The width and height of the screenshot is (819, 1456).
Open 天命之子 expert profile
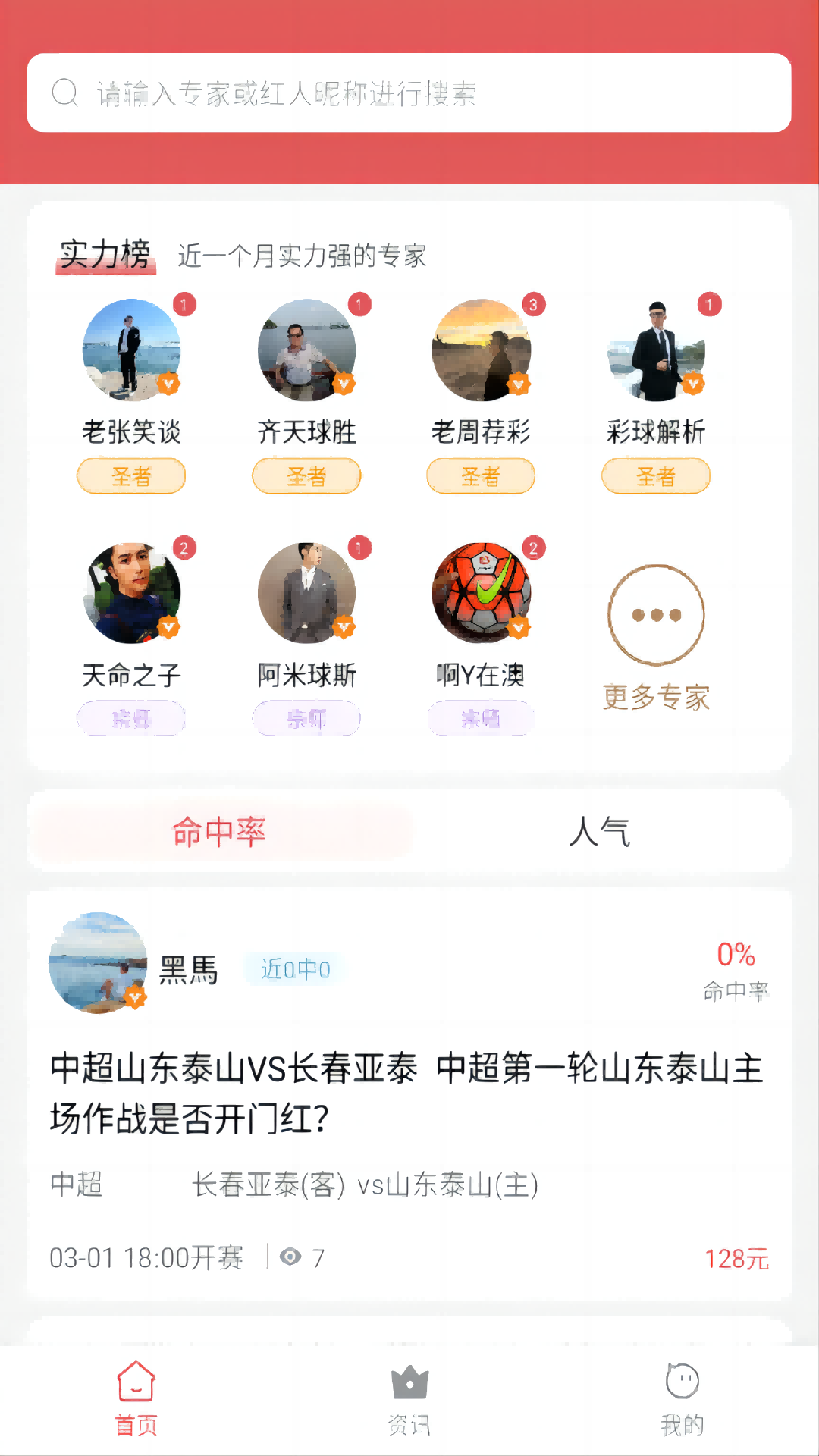[x=131, y=593]
